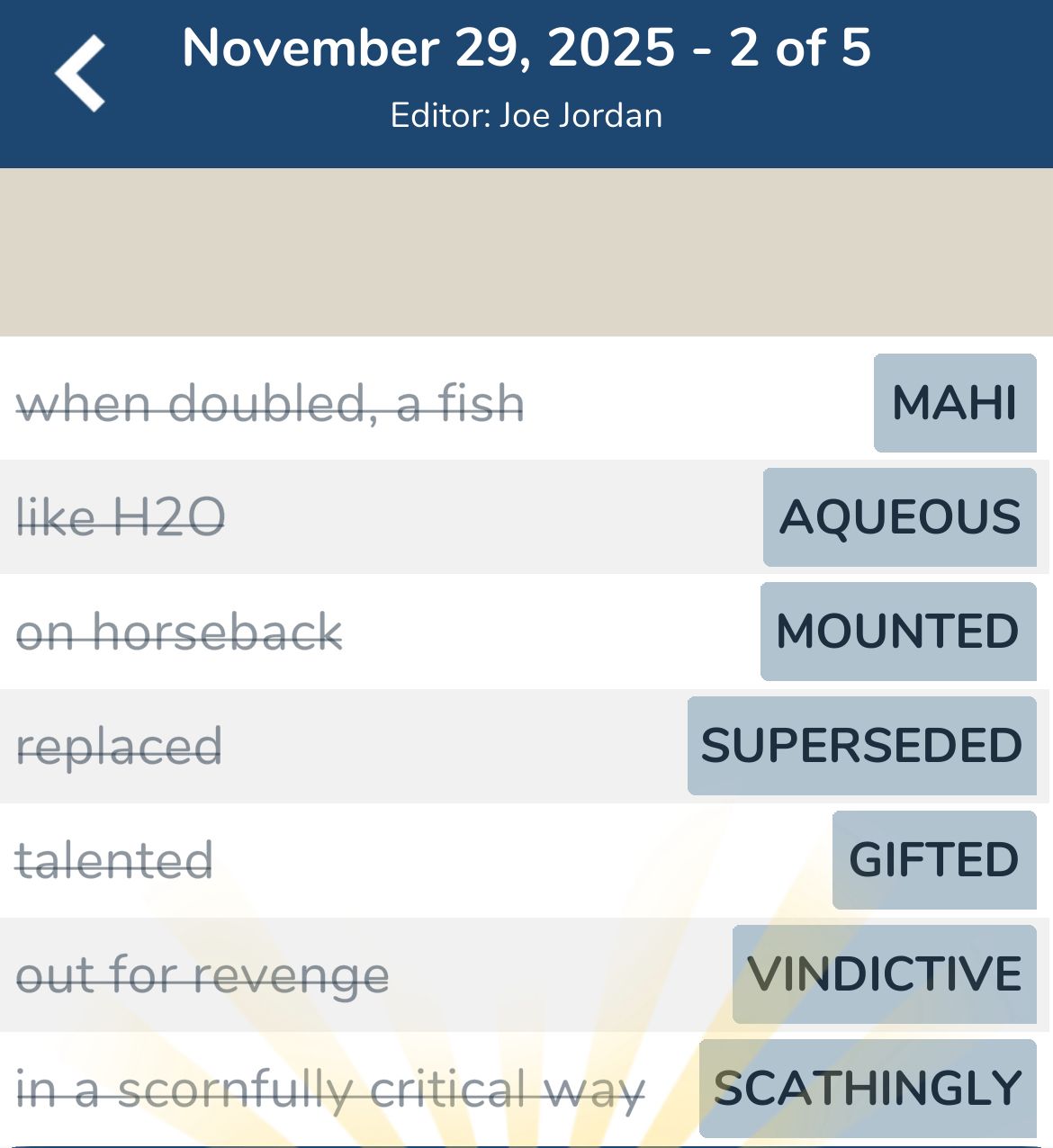Select the AQUEOUS answer tile
The image size is (1053, 1148).
tap(899, 517)
